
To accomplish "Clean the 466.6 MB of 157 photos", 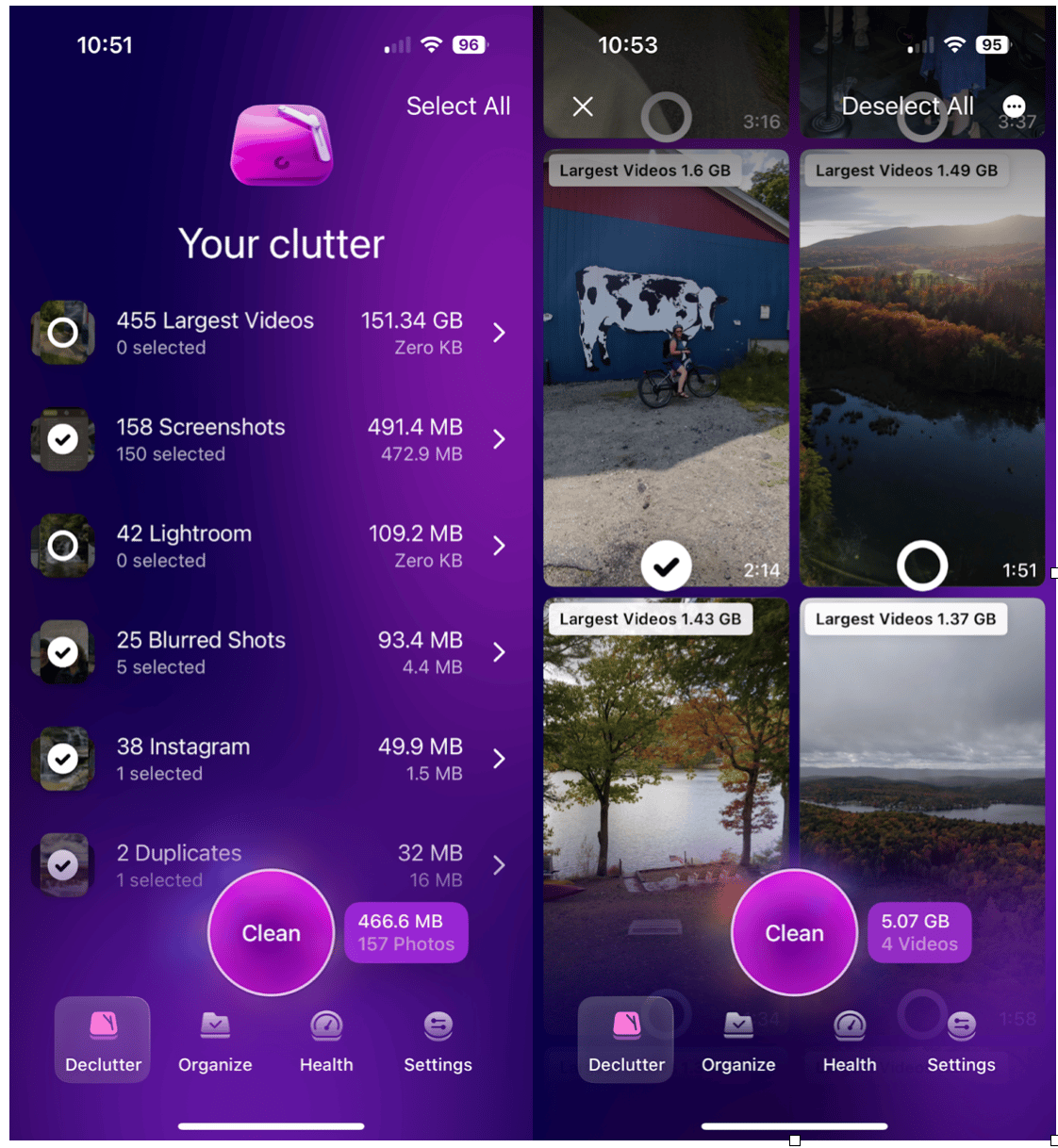I will click(271, 933).
